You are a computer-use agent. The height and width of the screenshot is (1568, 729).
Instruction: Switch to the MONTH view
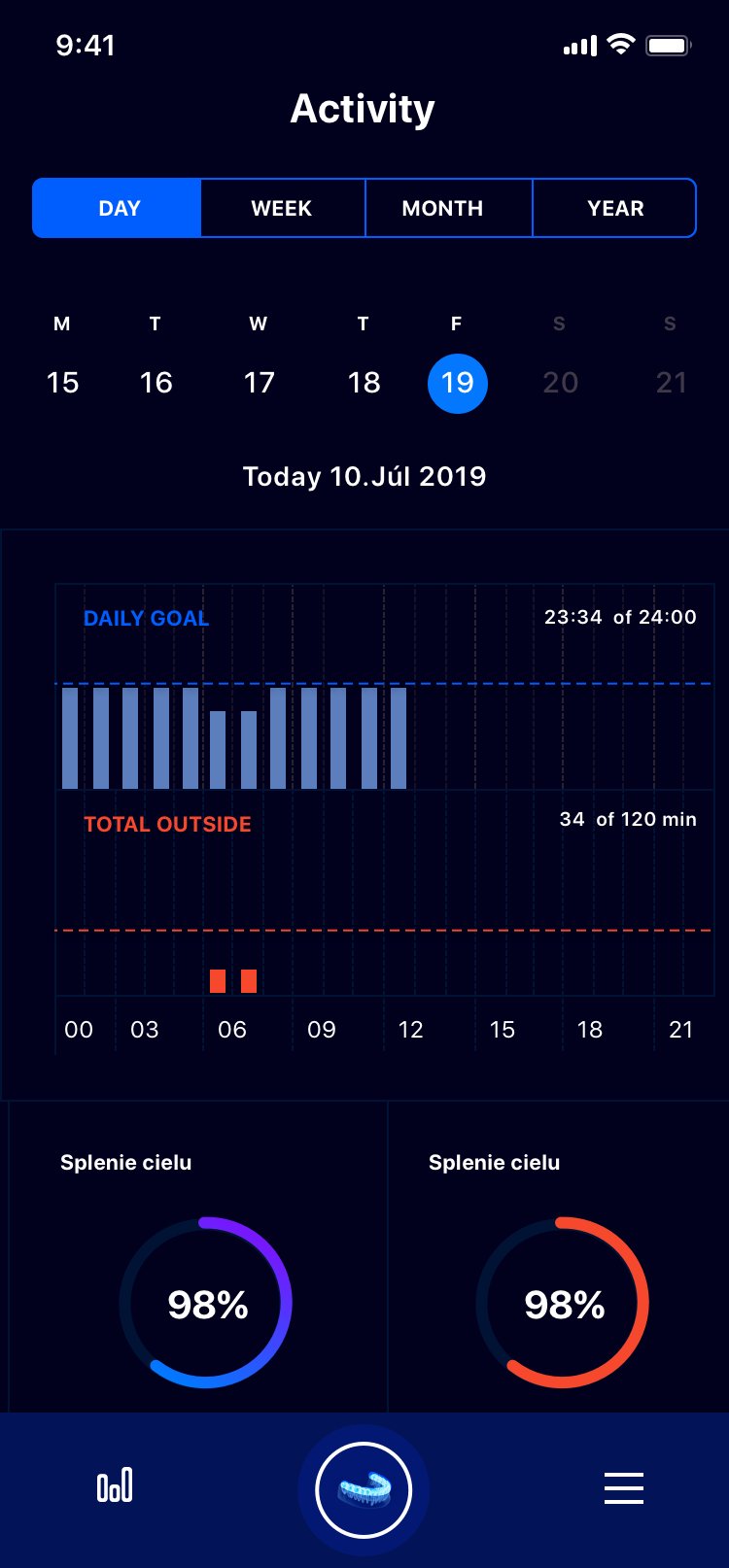[x=442, y=208]
